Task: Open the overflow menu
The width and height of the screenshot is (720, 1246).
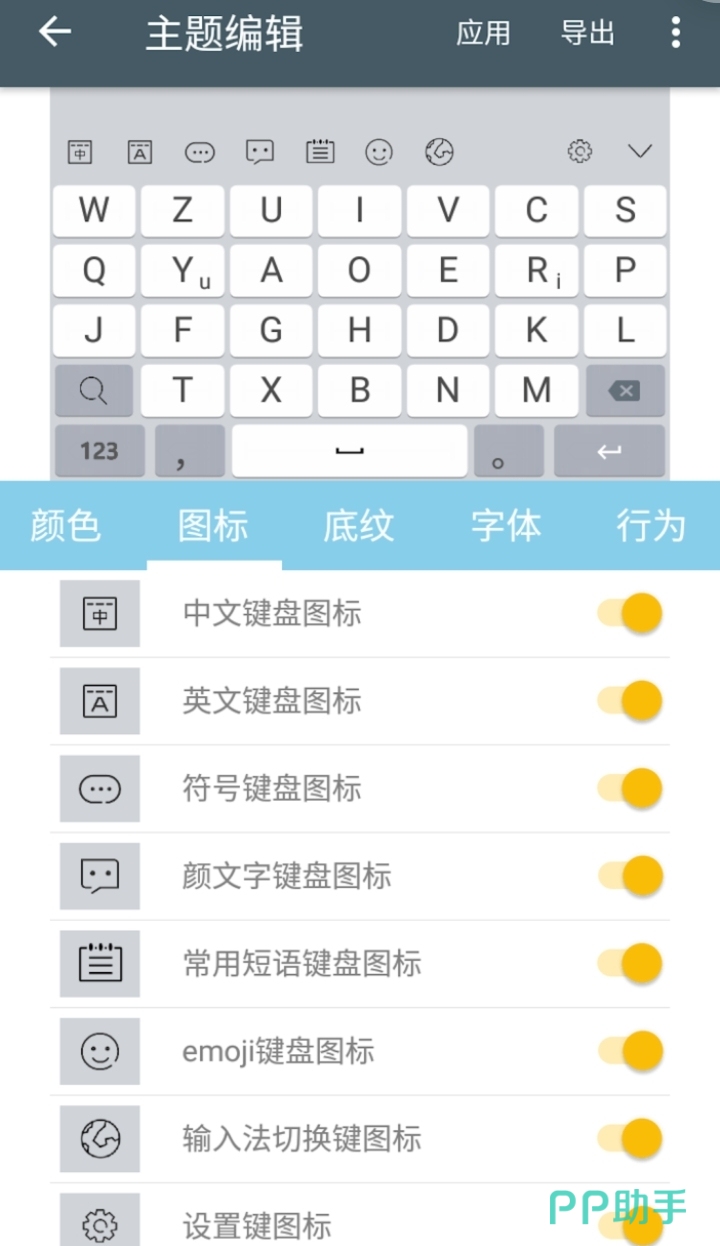Action: (676, 33)
